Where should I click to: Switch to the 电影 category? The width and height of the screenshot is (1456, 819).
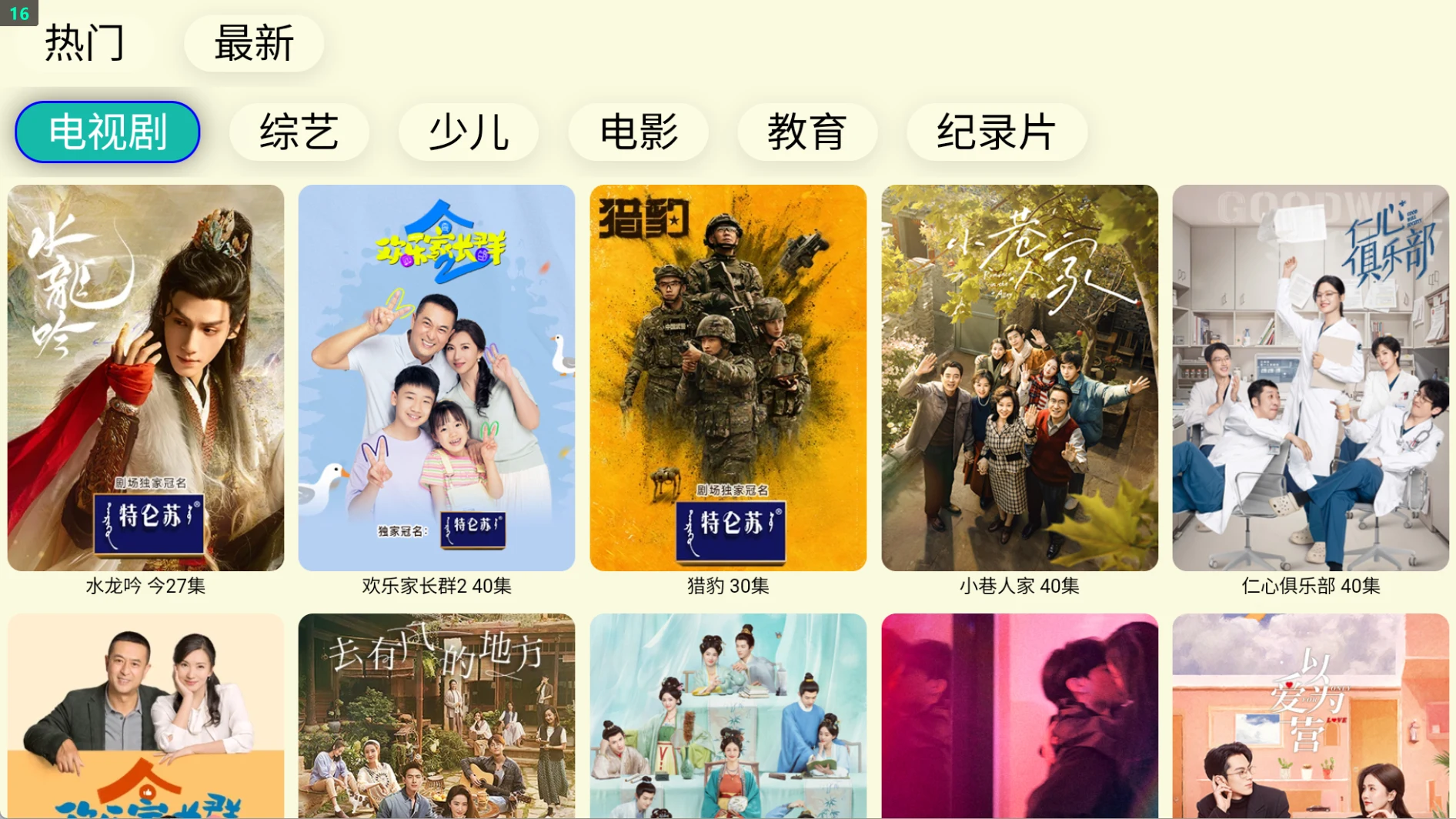coord(638,132)
